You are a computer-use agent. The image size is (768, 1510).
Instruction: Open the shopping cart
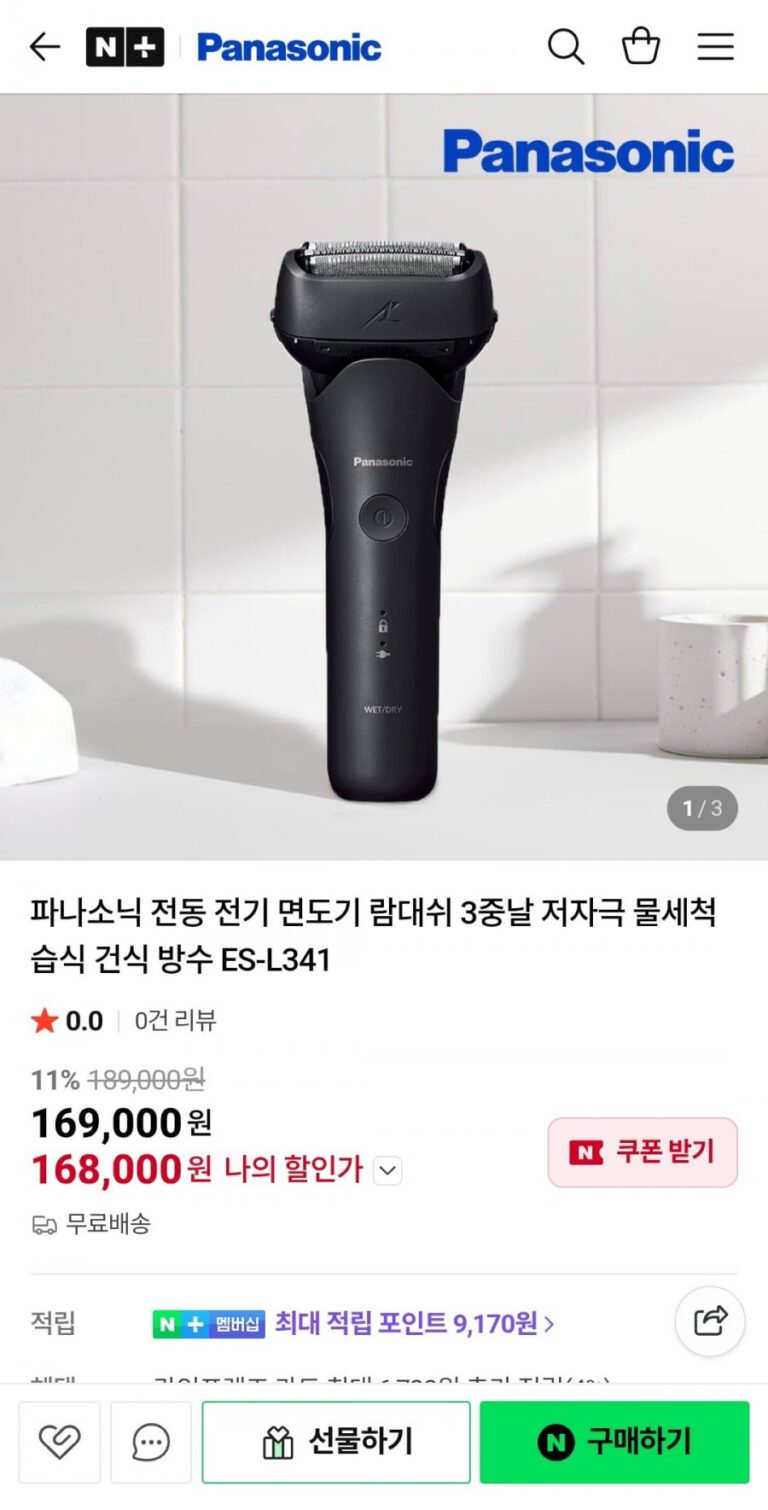[641, 47]
